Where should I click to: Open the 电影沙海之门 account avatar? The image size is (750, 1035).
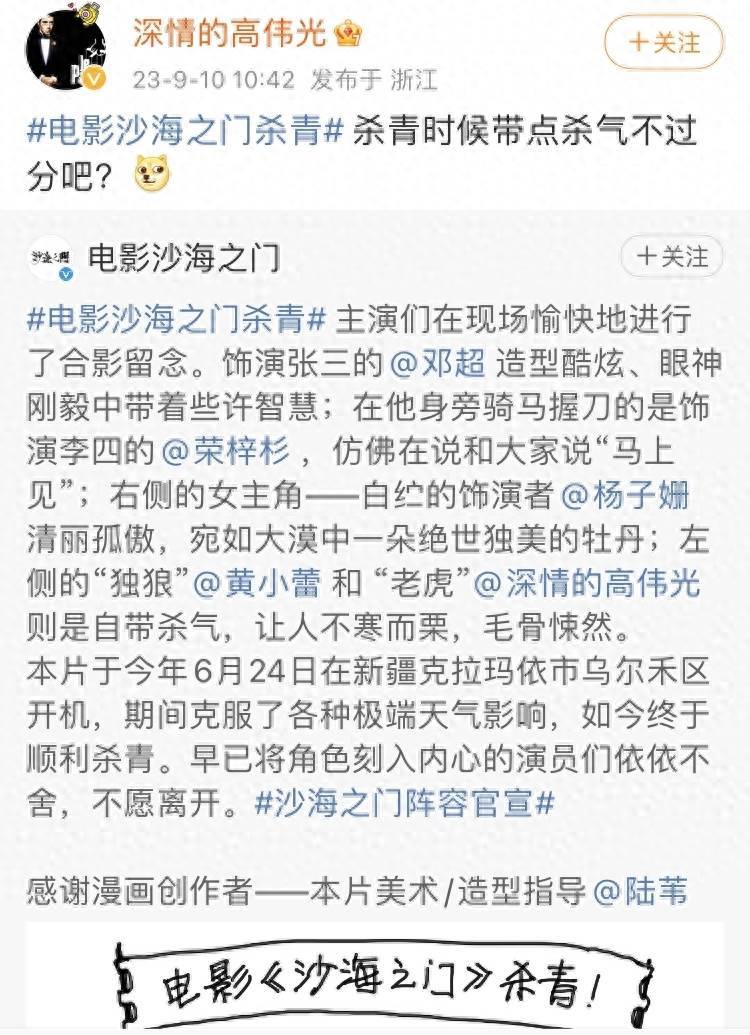[x=50, y=262]
